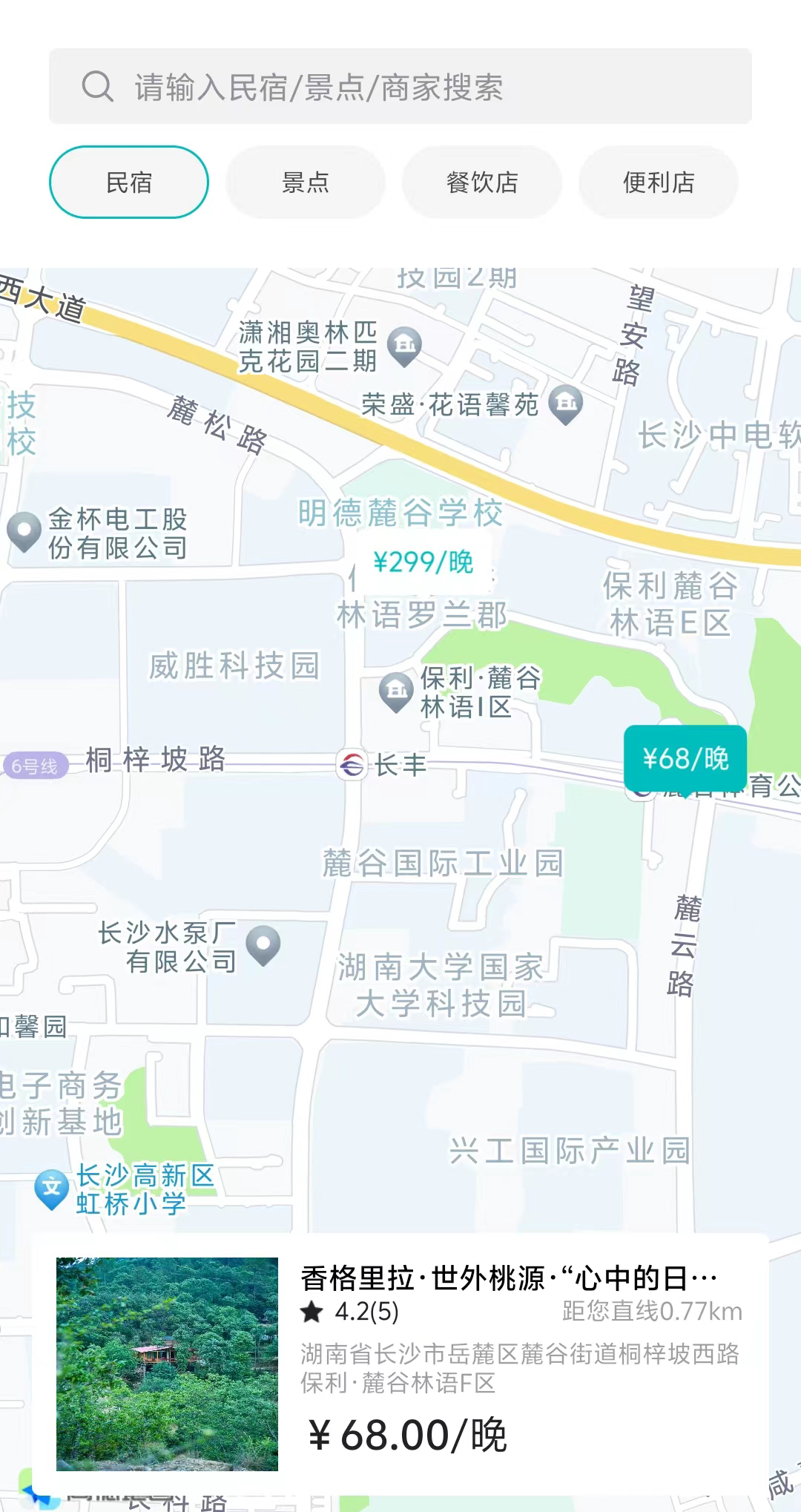Select the 民宿 filter chip

[x=129, y=183]
